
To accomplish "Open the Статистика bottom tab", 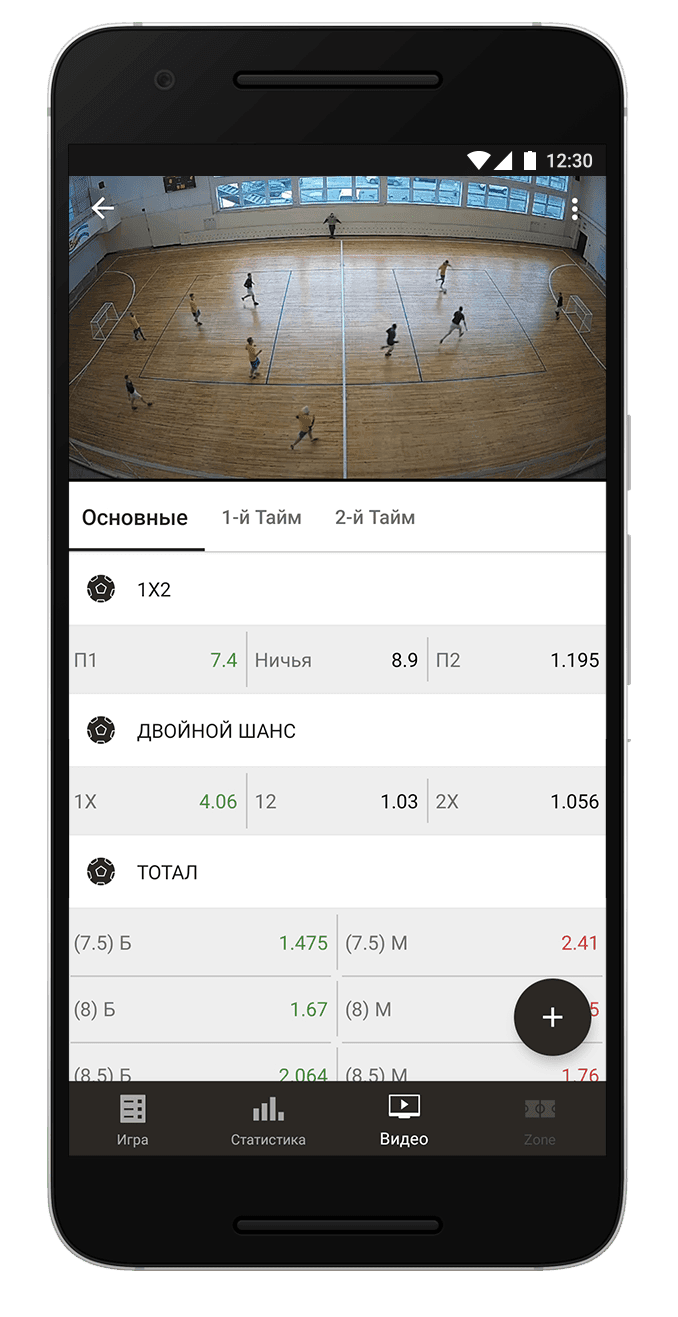I will click(268, 1119).
